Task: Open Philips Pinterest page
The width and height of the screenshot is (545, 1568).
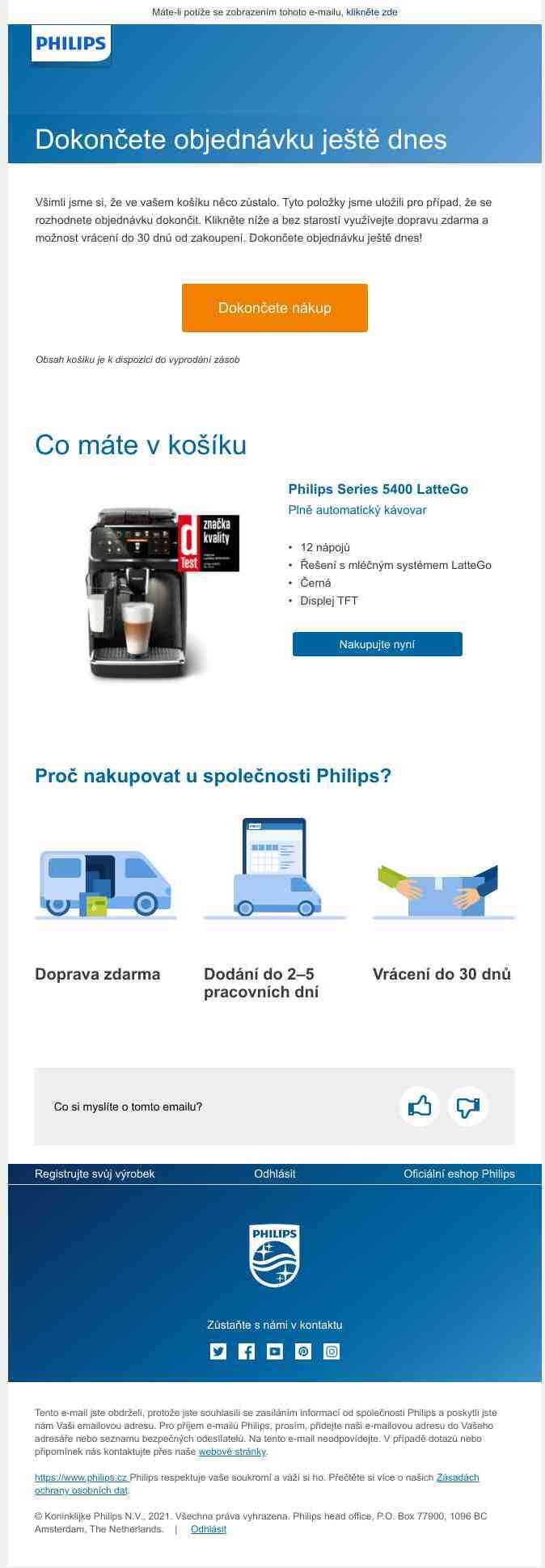Action: (303, 1351)
